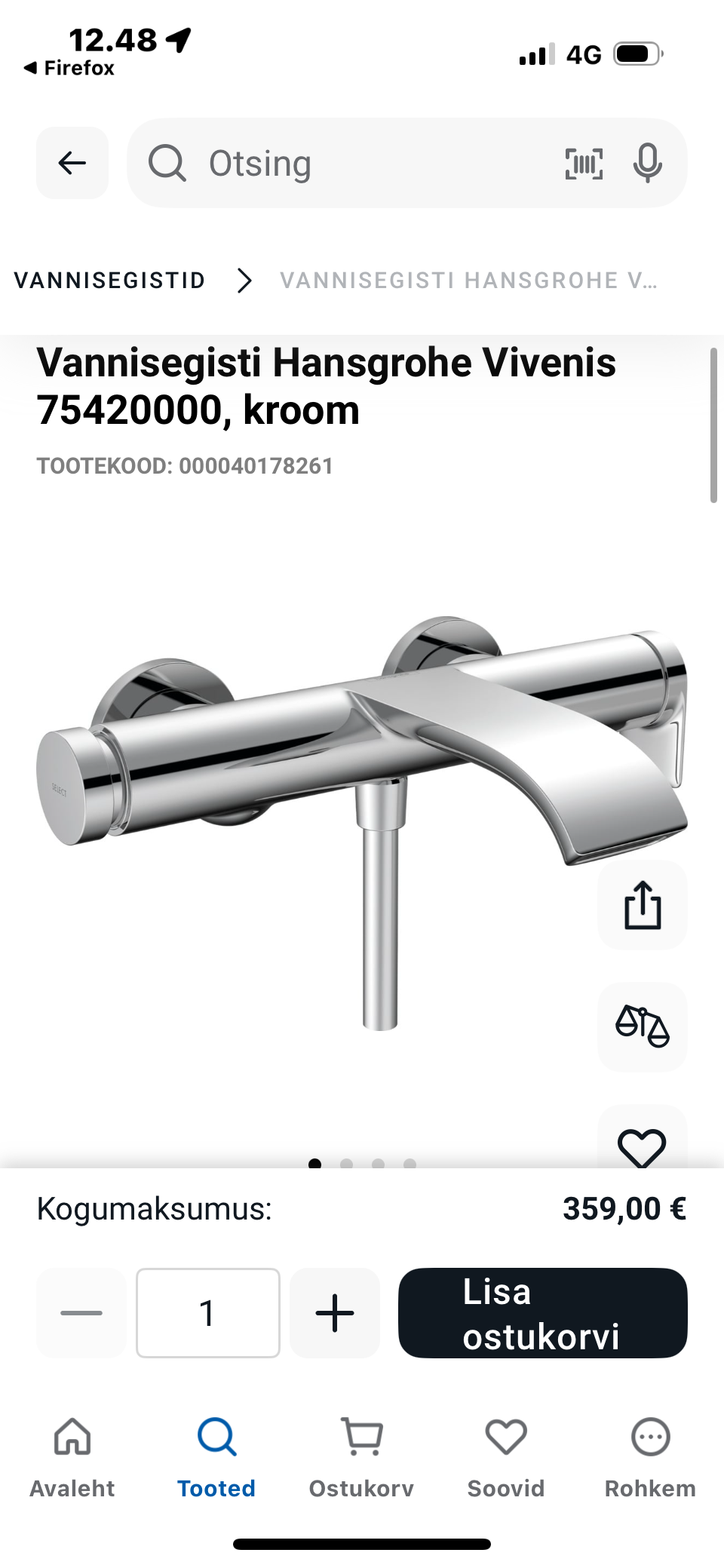The image size is (724, 1568).
Task: Add product to comparison with the scales icon
Action: (642, 1026)
